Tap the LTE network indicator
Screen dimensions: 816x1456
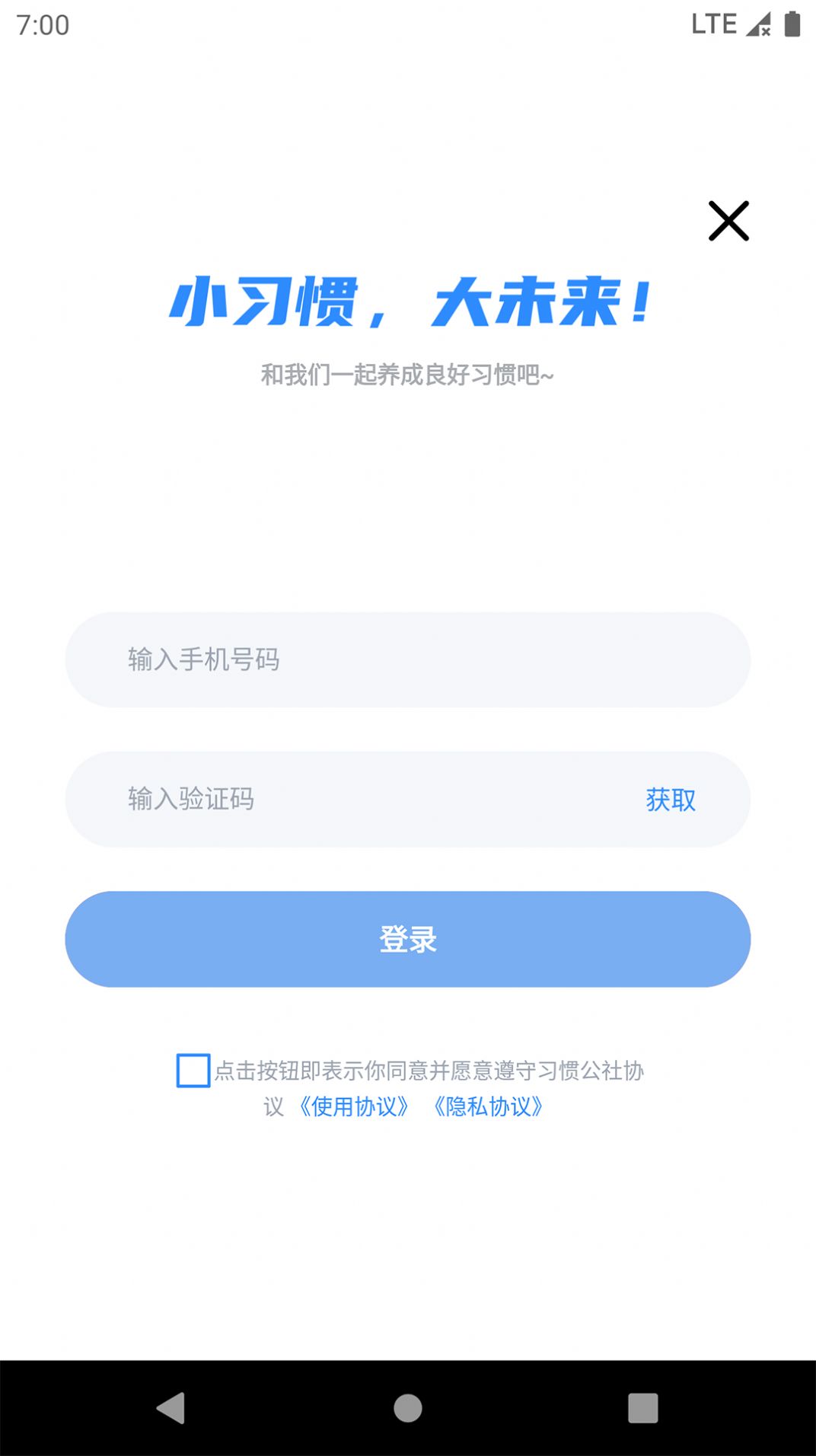tap(712, 24)
